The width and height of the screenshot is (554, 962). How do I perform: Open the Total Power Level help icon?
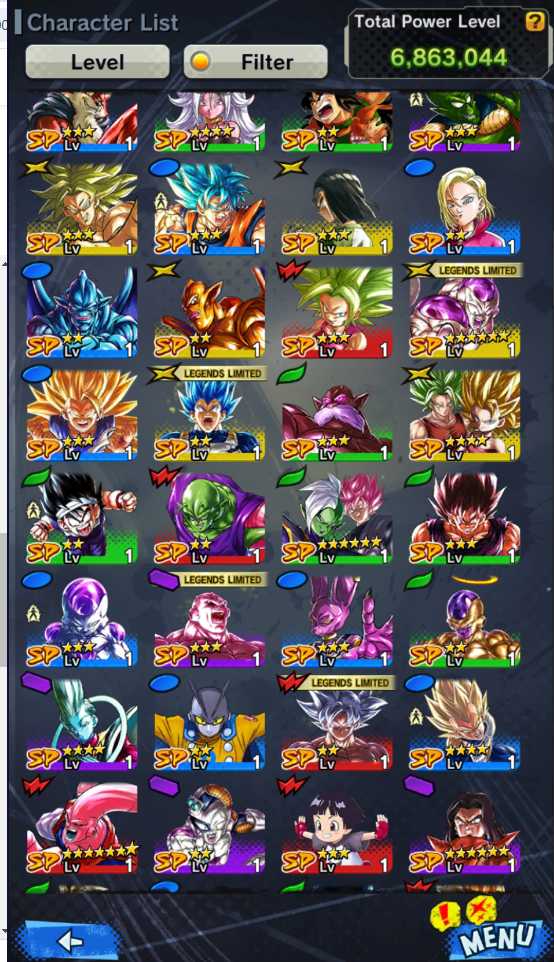point(534,22)
